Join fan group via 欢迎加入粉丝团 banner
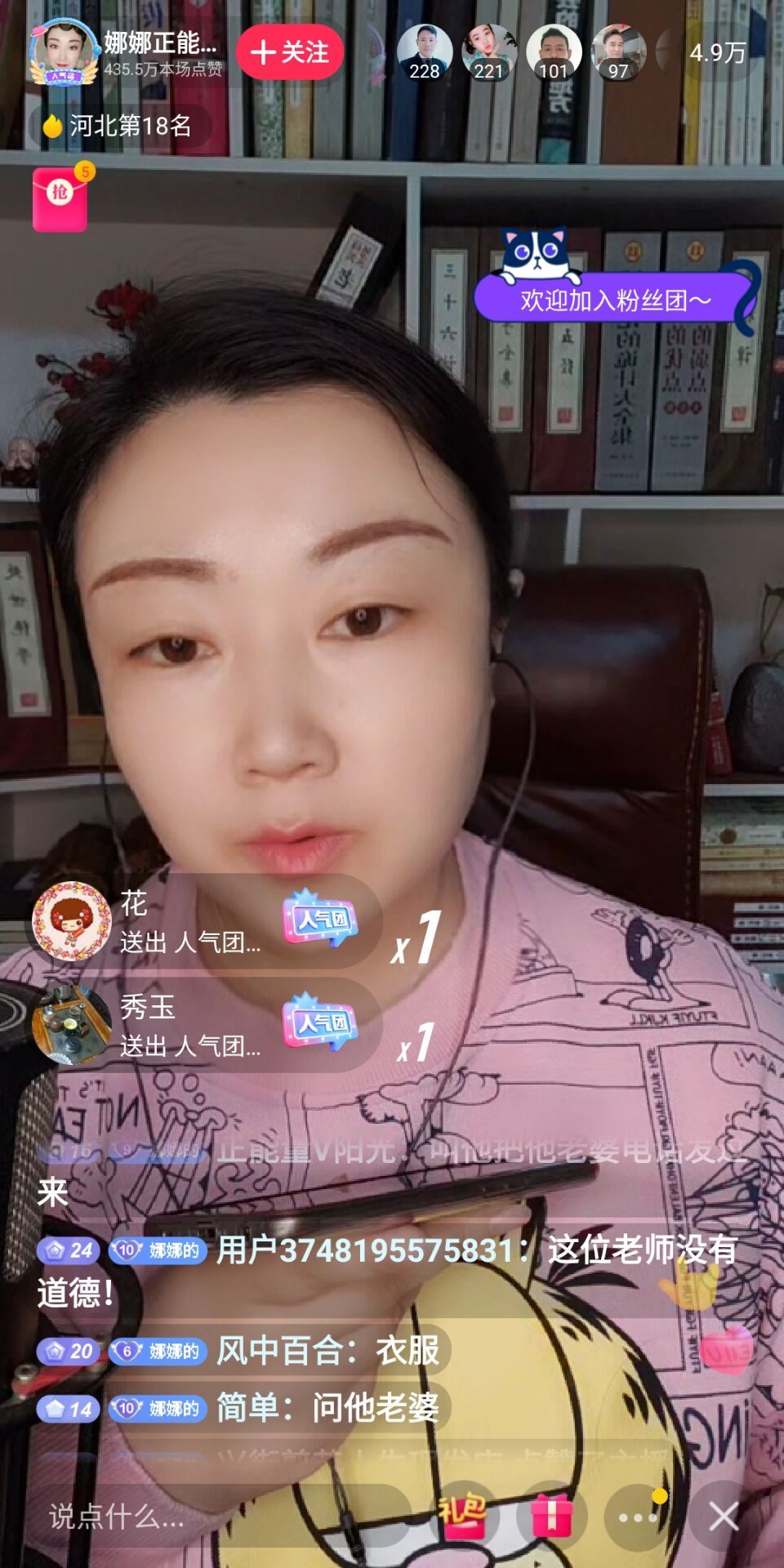 tap(614, 299)
